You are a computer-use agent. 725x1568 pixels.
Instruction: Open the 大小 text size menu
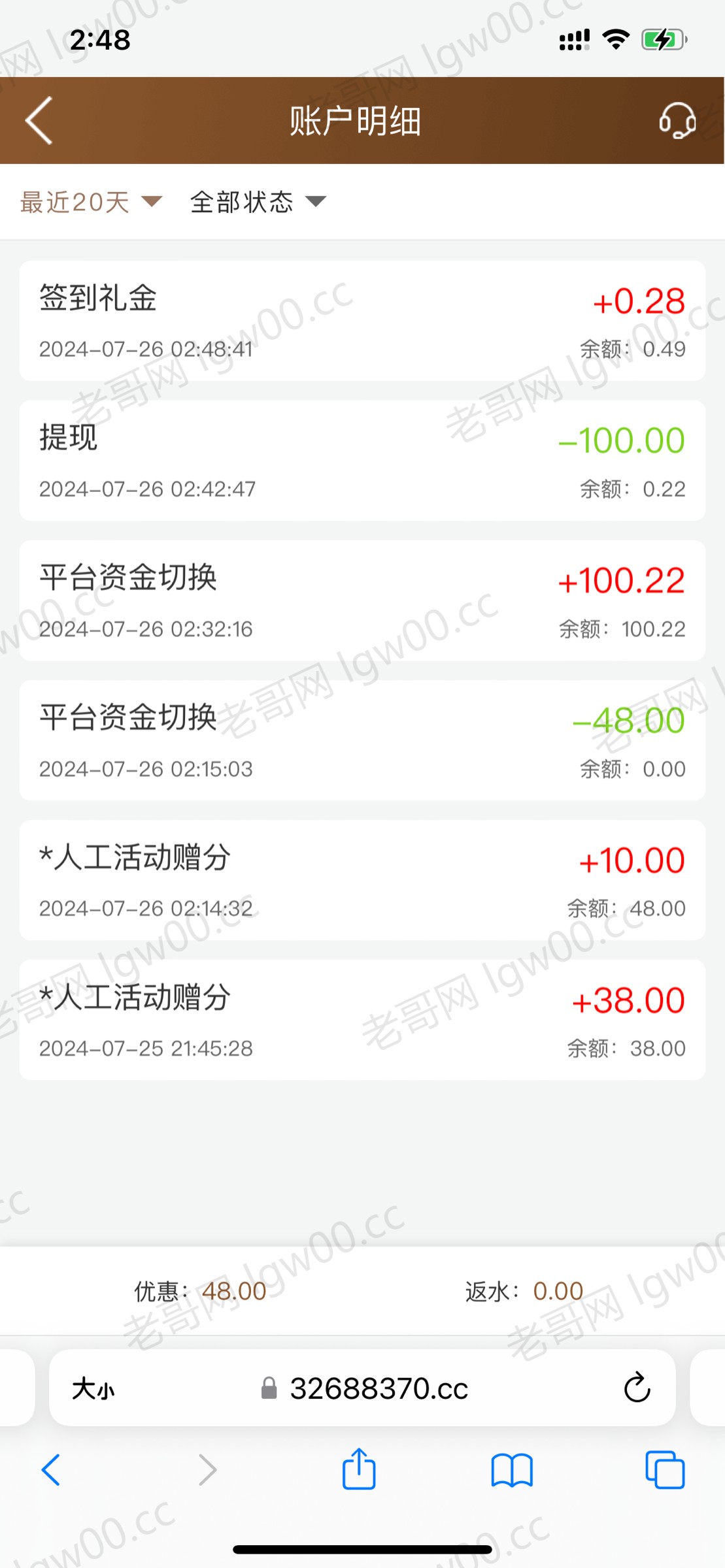[x=93, y=1388]
